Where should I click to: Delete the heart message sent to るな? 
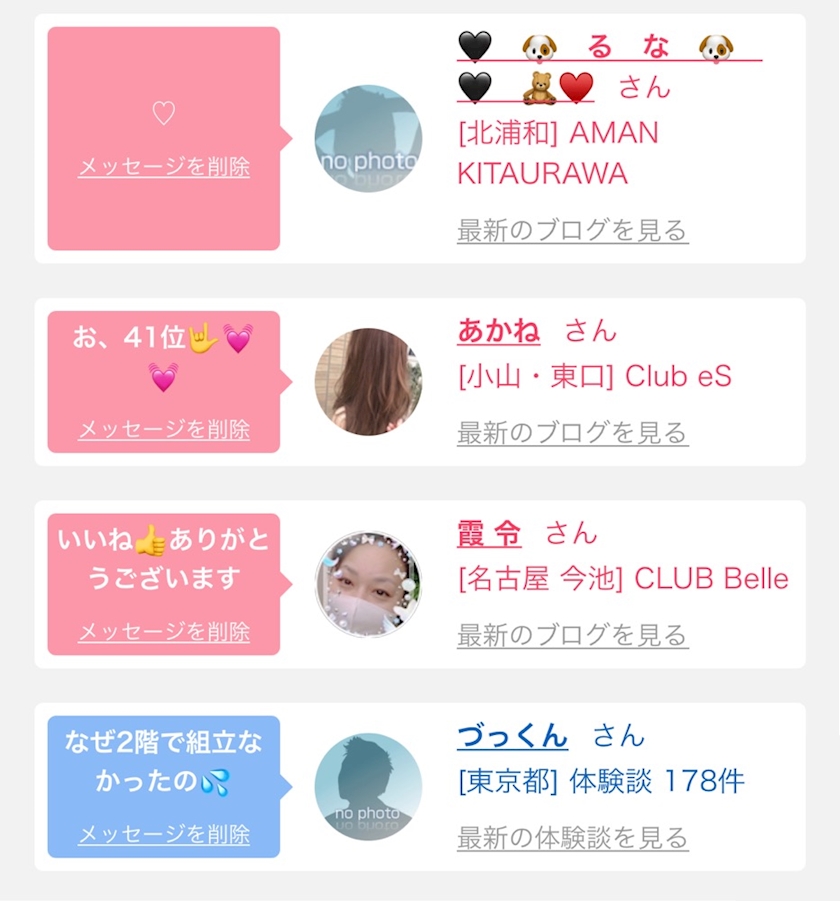pos(164,167)
